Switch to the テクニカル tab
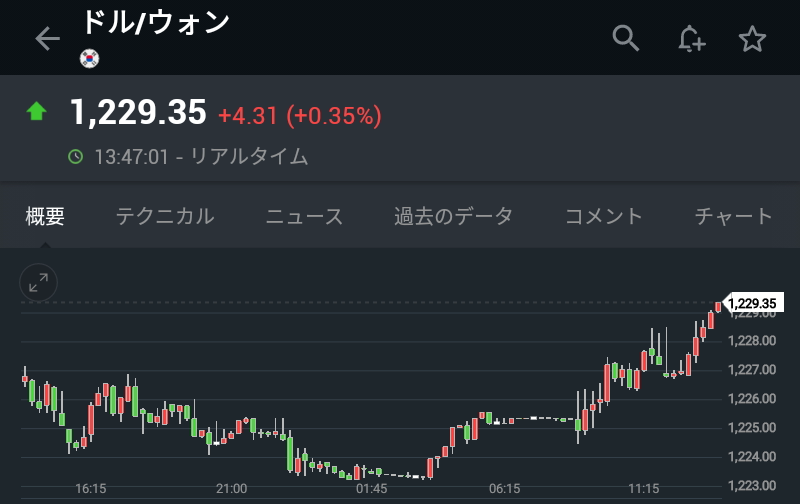 tap(164, 216)
